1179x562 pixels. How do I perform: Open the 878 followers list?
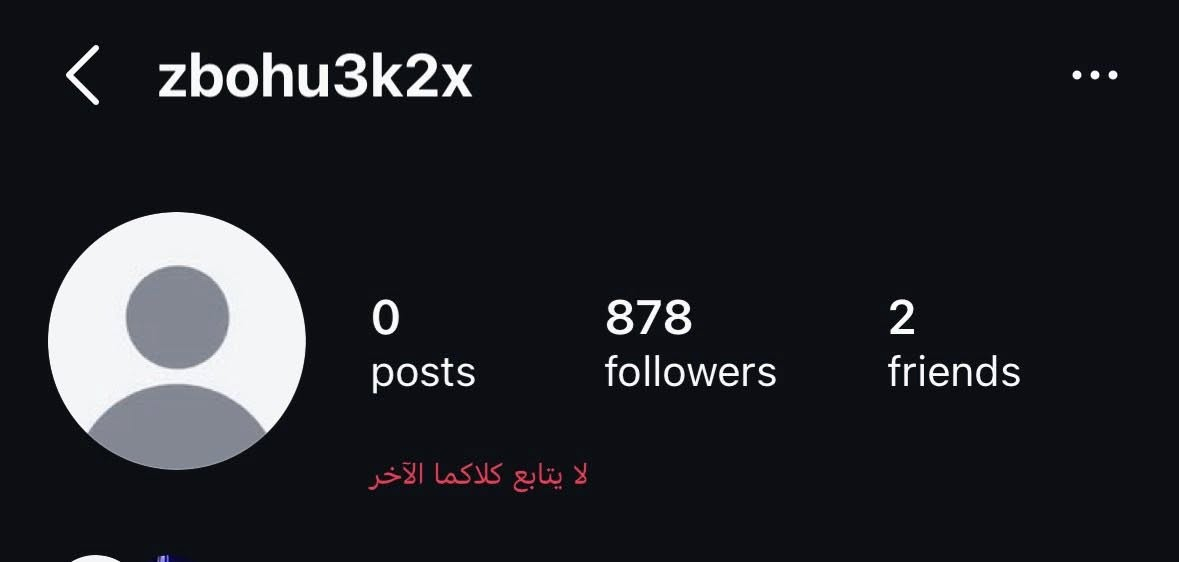(690, 345)
